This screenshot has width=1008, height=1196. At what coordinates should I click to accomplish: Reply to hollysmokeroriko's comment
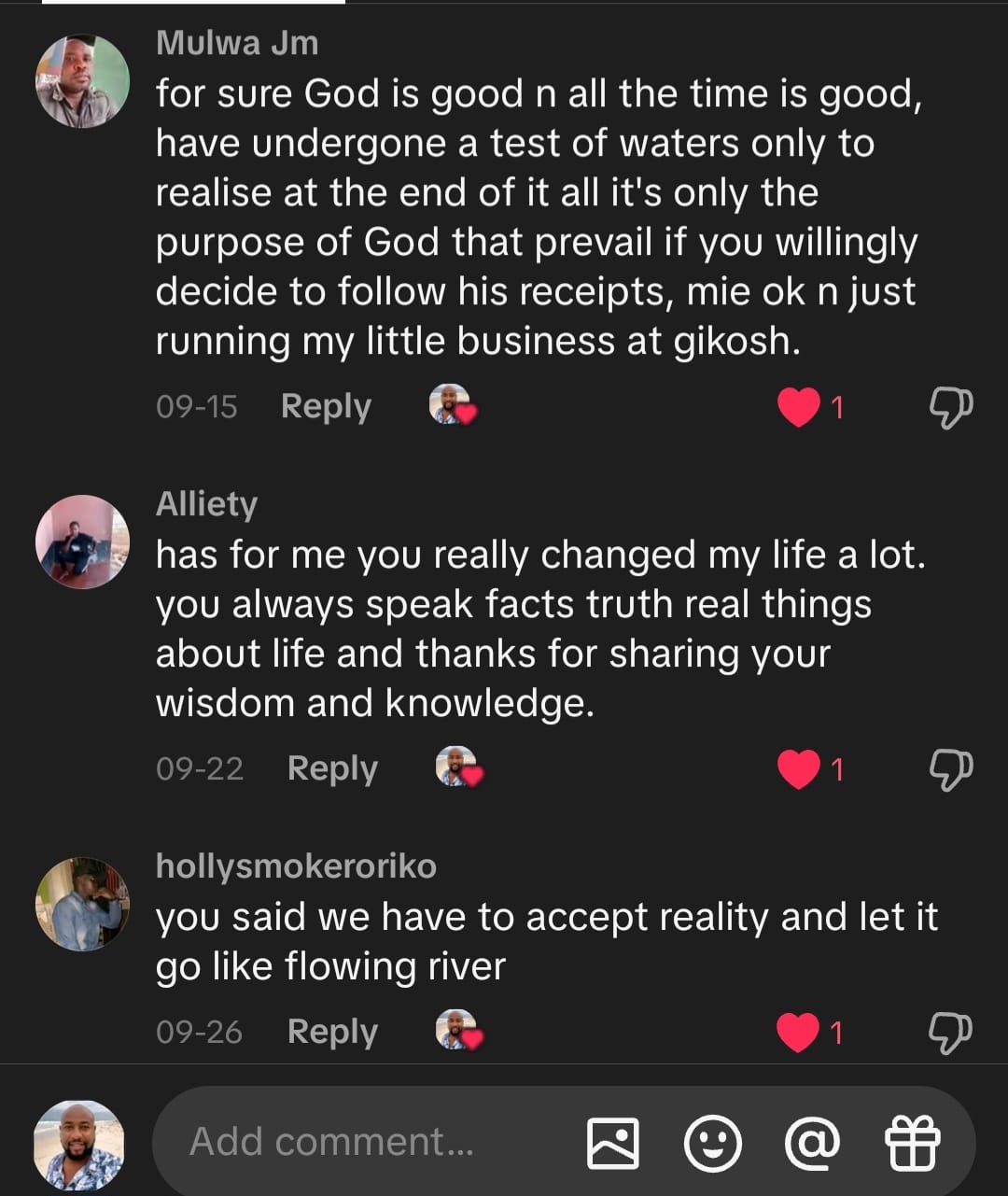pos(332,1032)
